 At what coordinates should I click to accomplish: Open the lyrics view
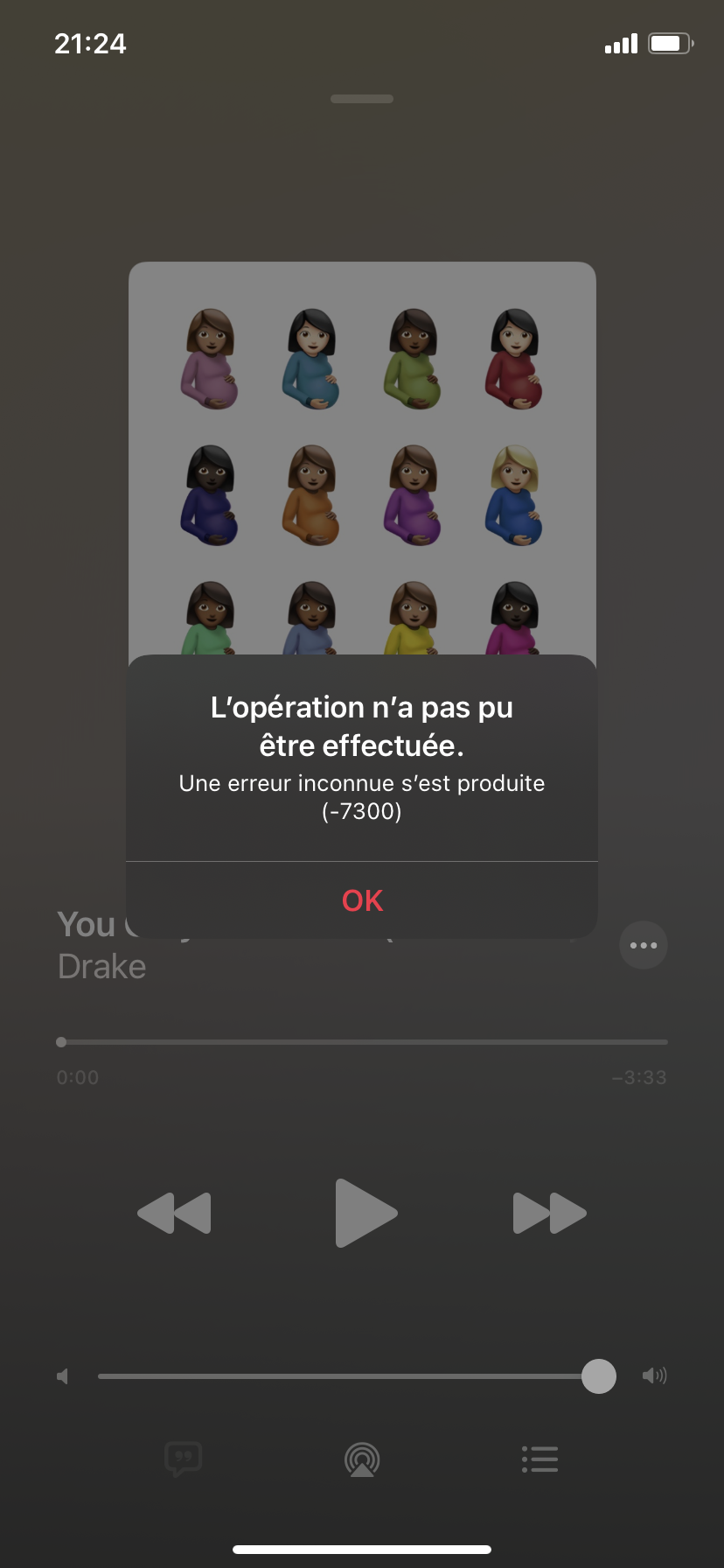[x=184, y=1459]
